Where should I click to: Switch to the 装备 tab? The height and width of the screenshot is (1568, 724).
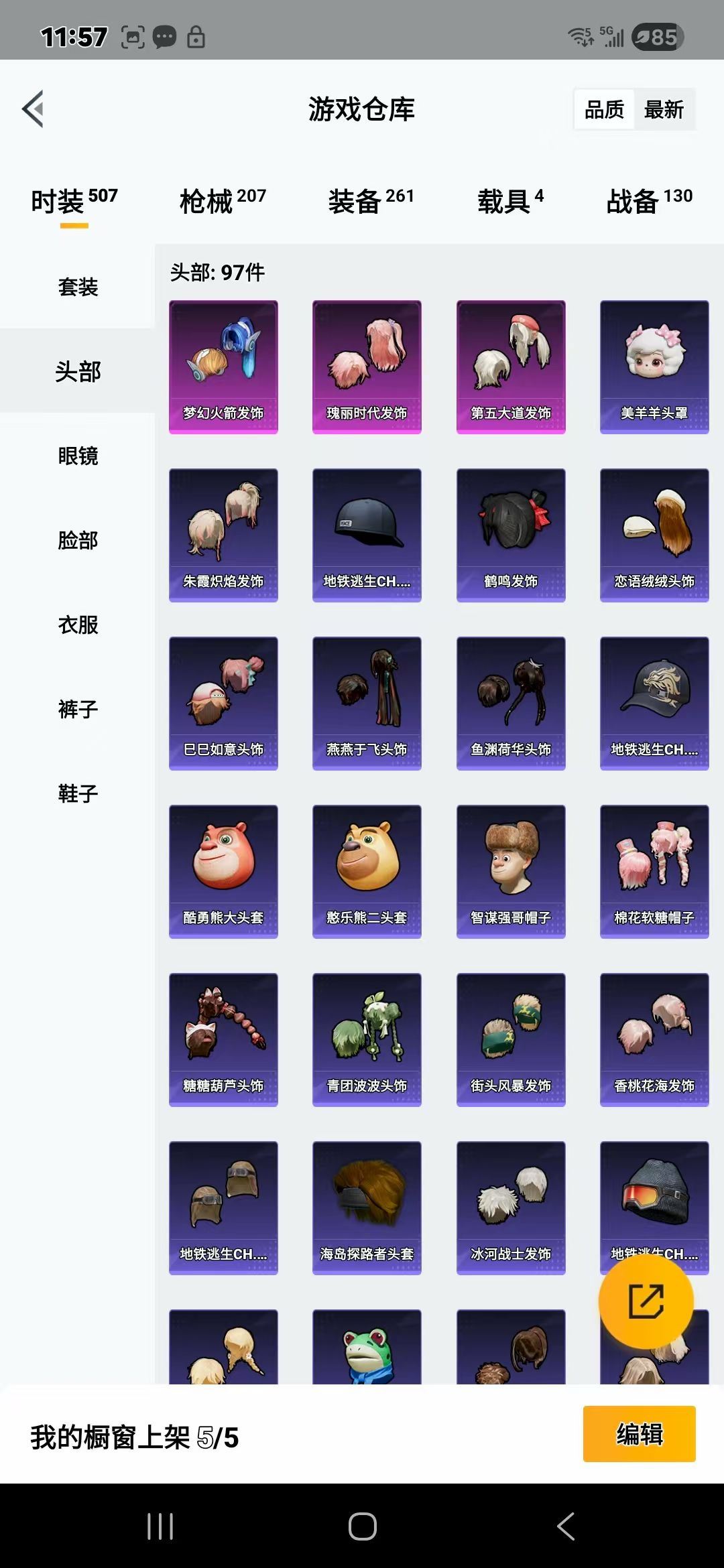(371, 200)
